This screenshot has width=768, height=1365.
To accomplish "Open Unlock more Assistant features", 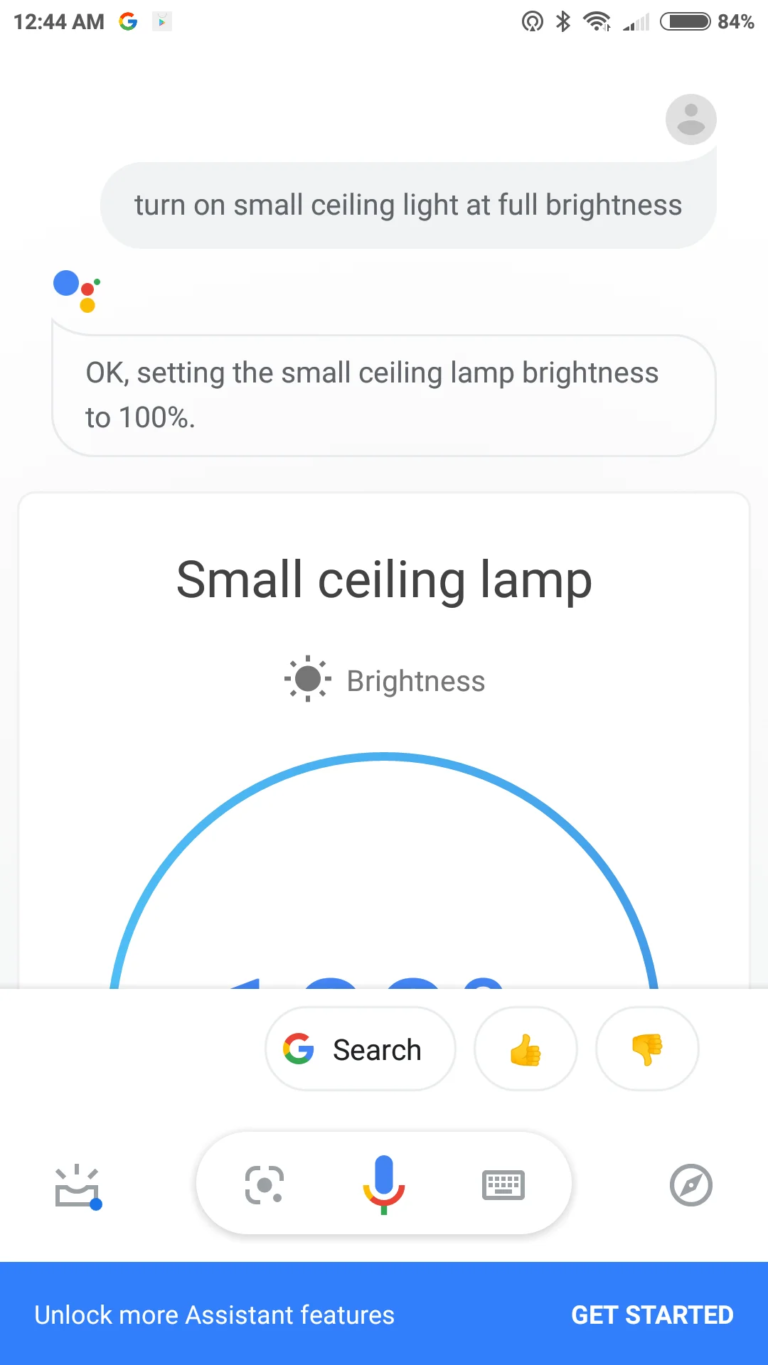I will point(215,1314).
